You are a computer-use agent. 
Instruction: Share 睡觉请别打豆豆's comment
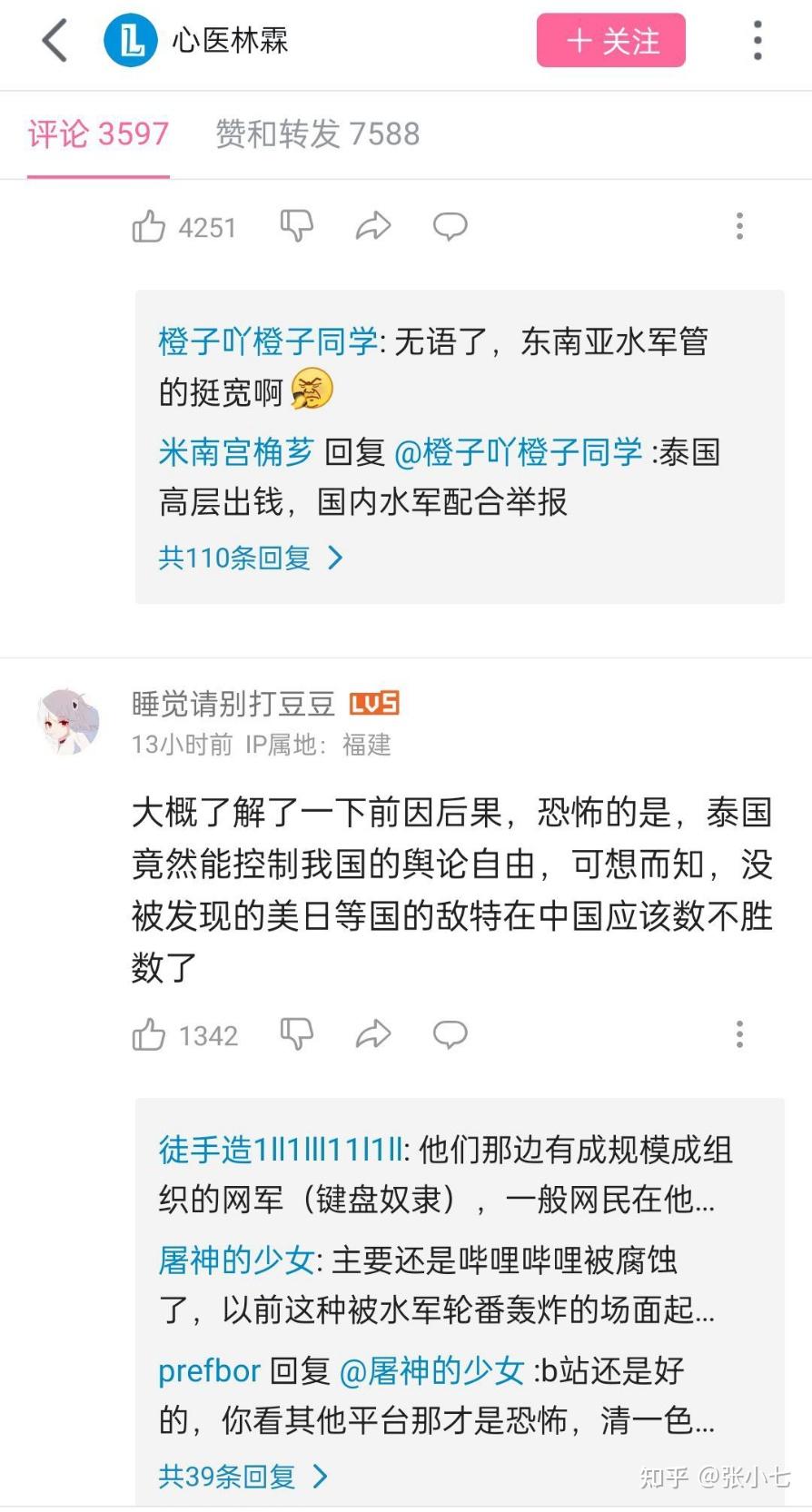[372, 1034]
